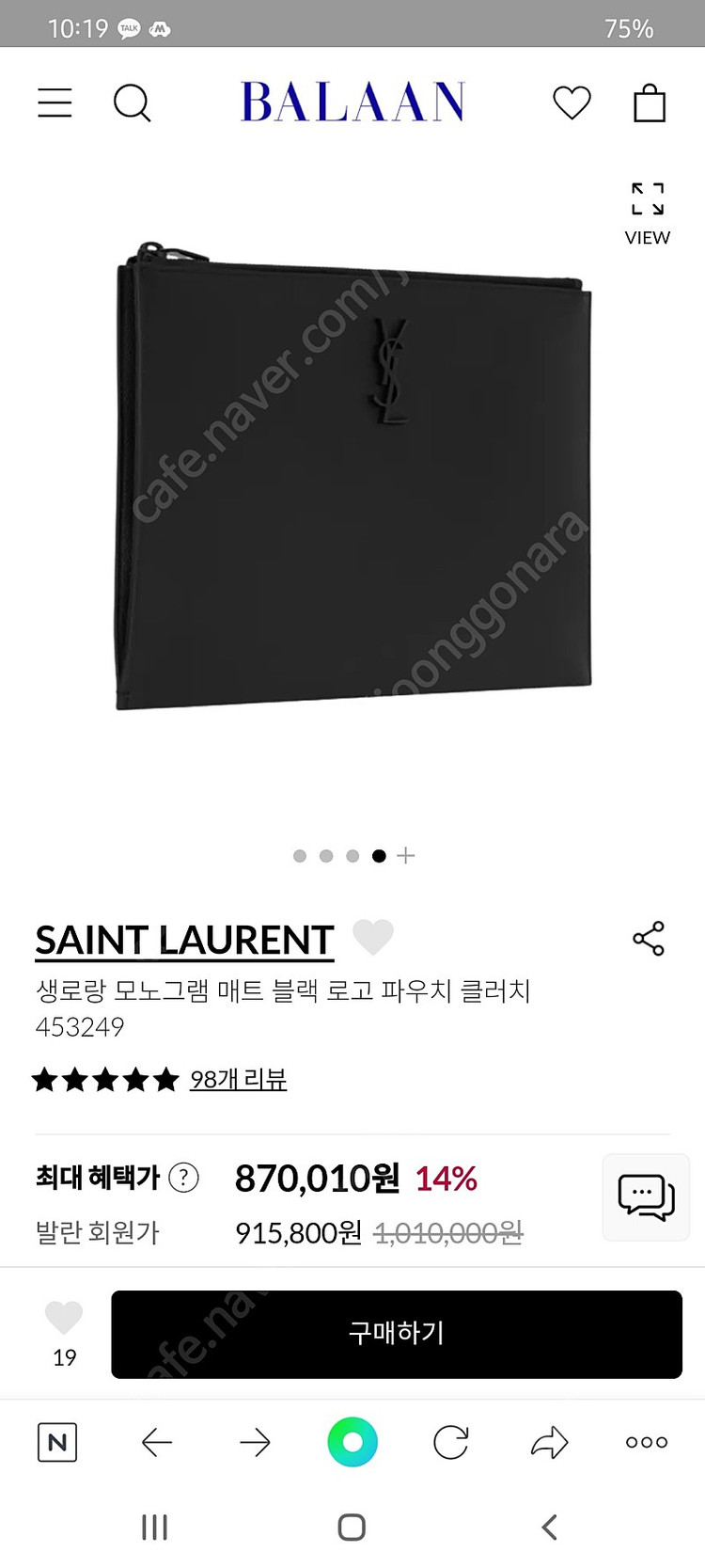This screenshot has height=1568, width=705.
Task: Open the chat support bubble
Action: (646, 1197)
